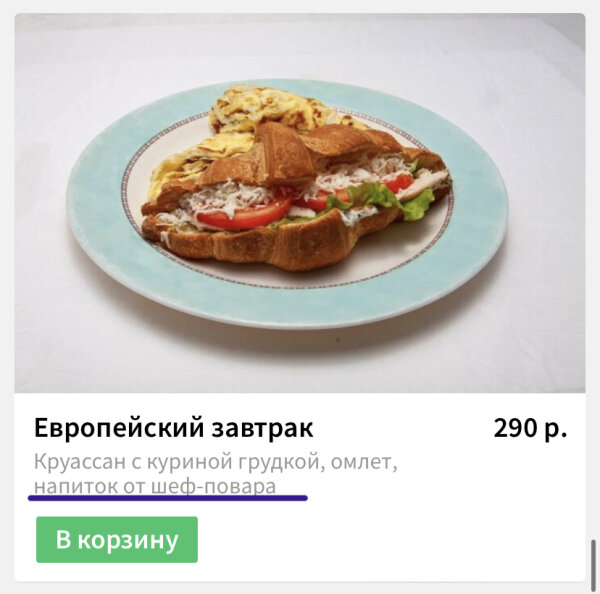Open the Европейский завтрак dish photo
This screenshot has height=594, width=600.
300,205
